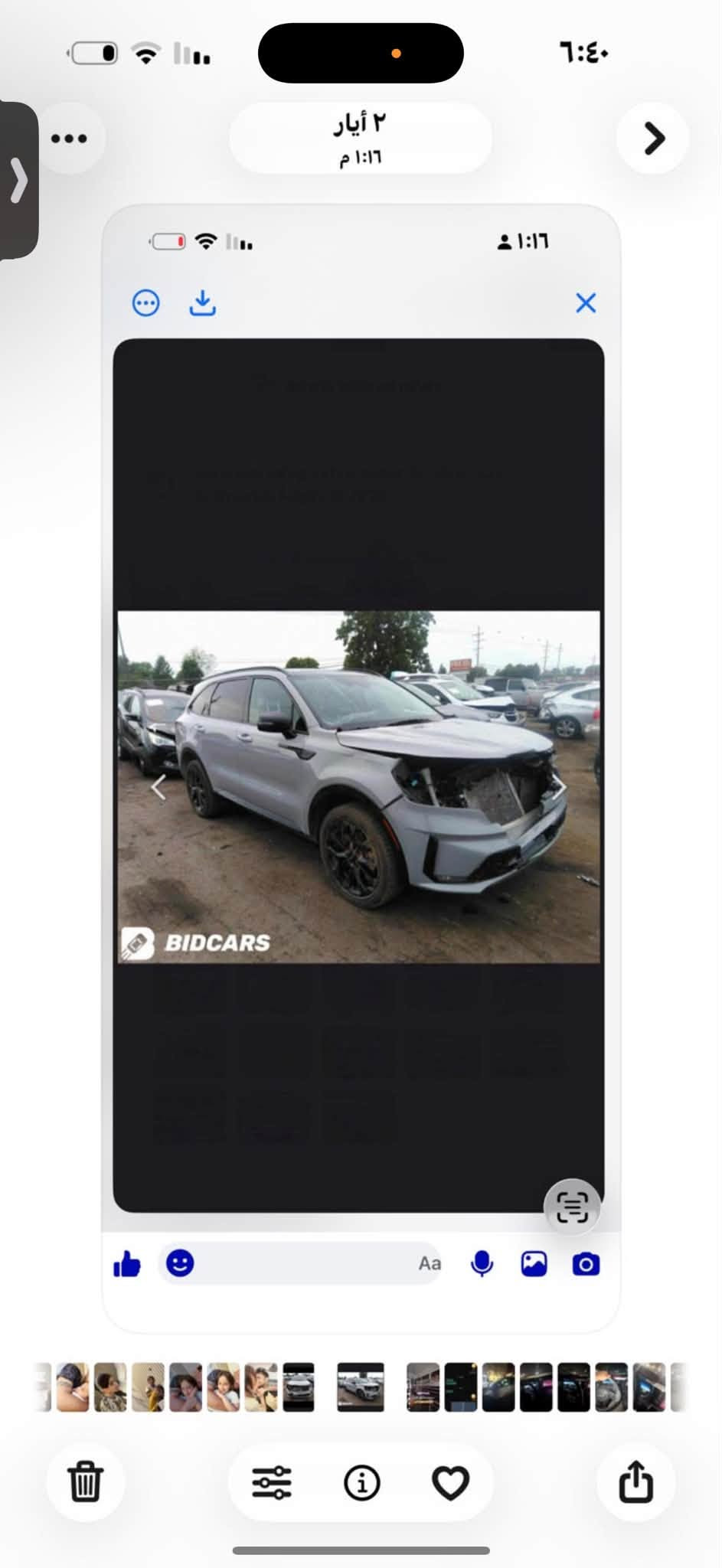Favorite this photo with the heart

pos(450,1482)
